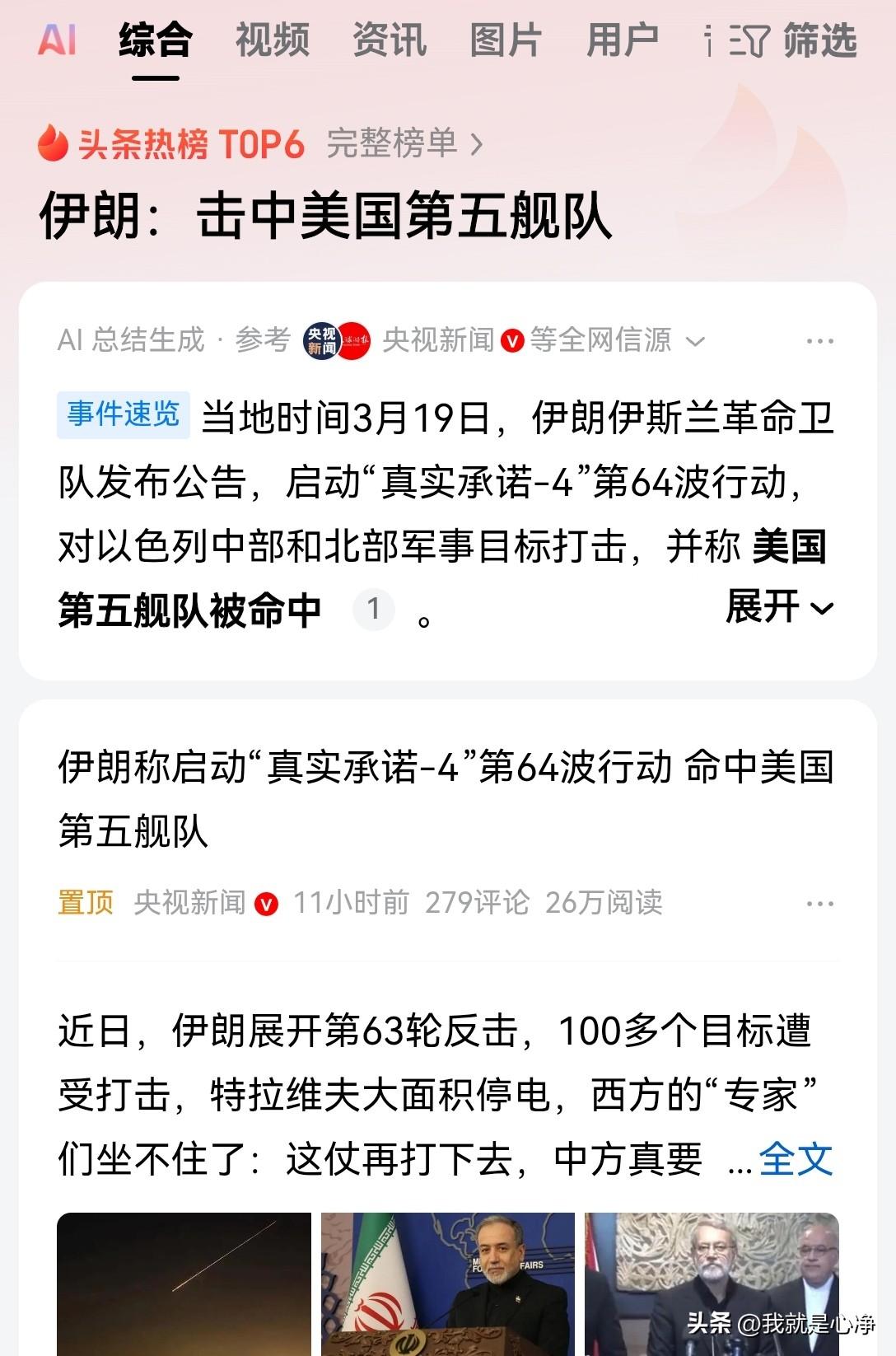Switch to the 用户 tab

(623, 41)
